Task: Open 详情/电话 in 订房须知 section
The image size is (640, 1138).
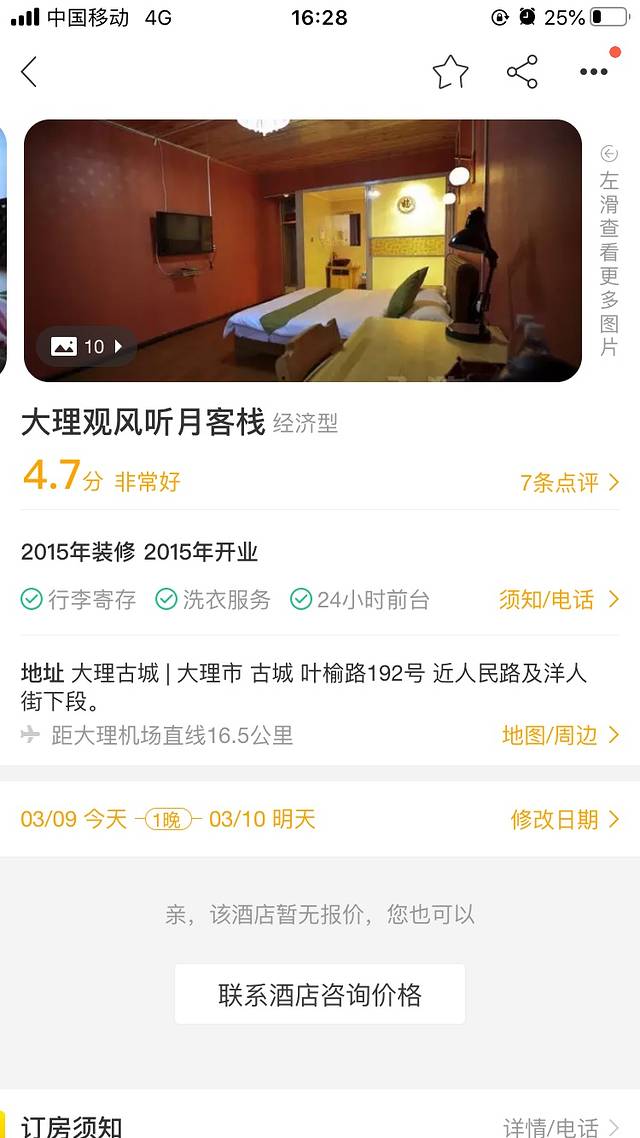Action: point(561,1128)
